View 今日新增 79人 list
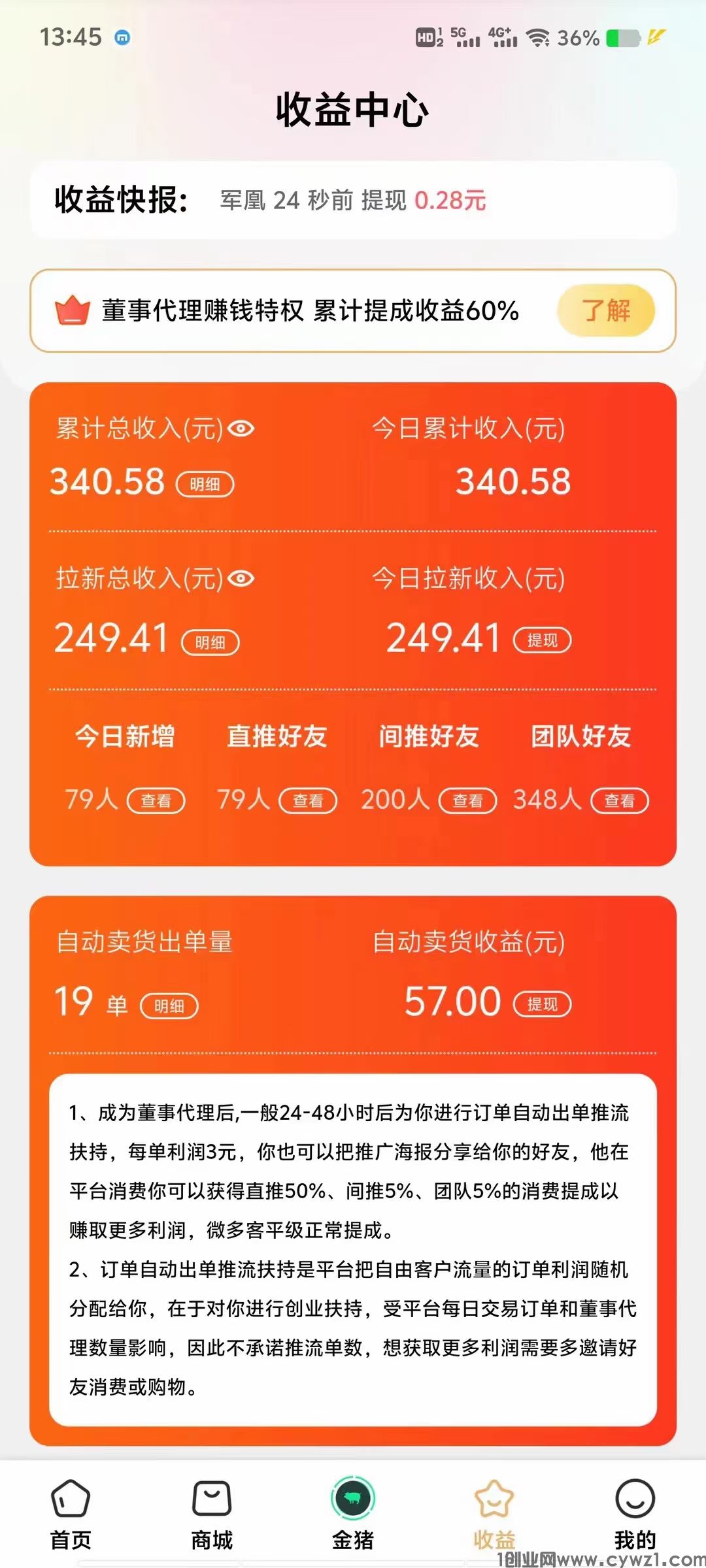 click(x=156, y=800)
